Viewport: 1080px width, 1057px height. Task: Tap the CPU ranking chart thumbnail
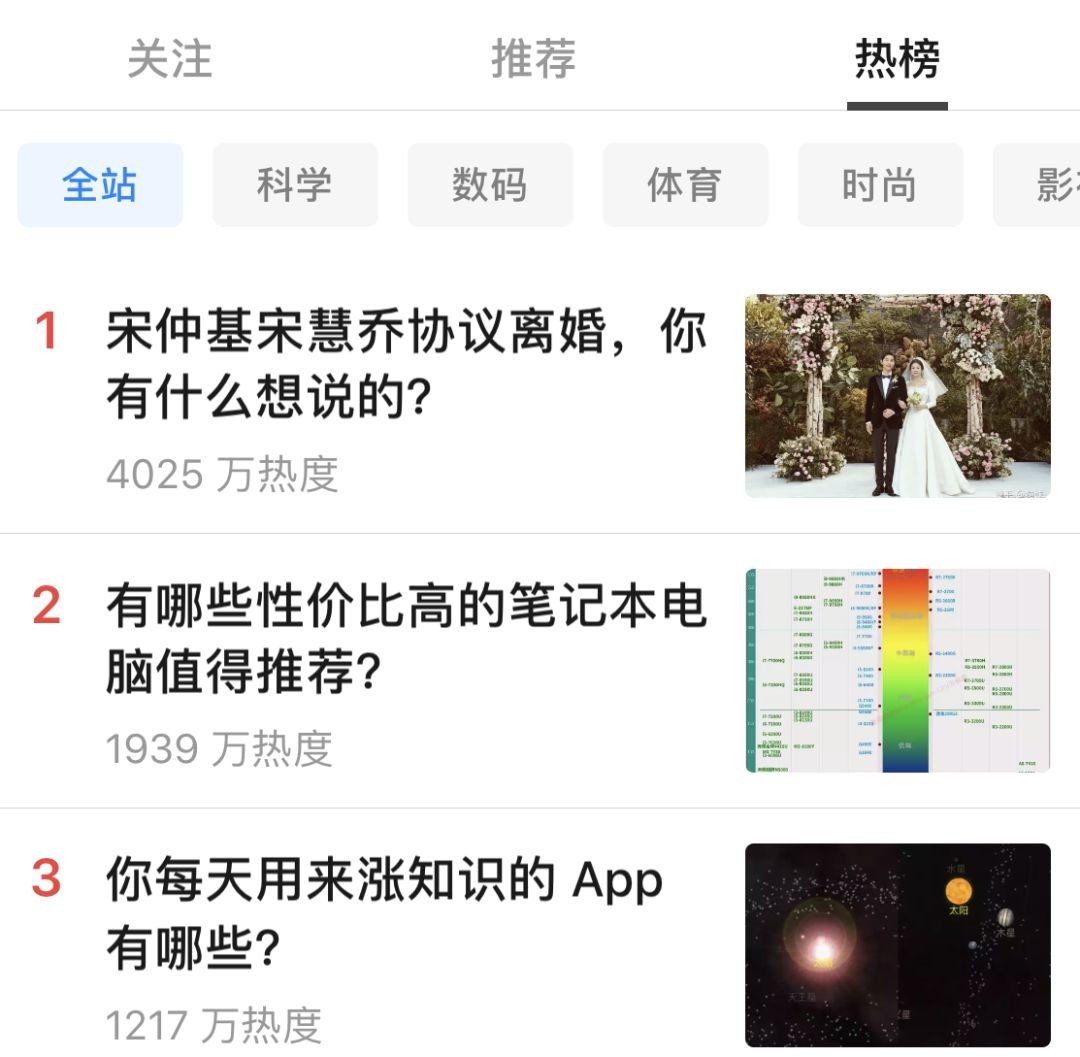coord(897,671)
